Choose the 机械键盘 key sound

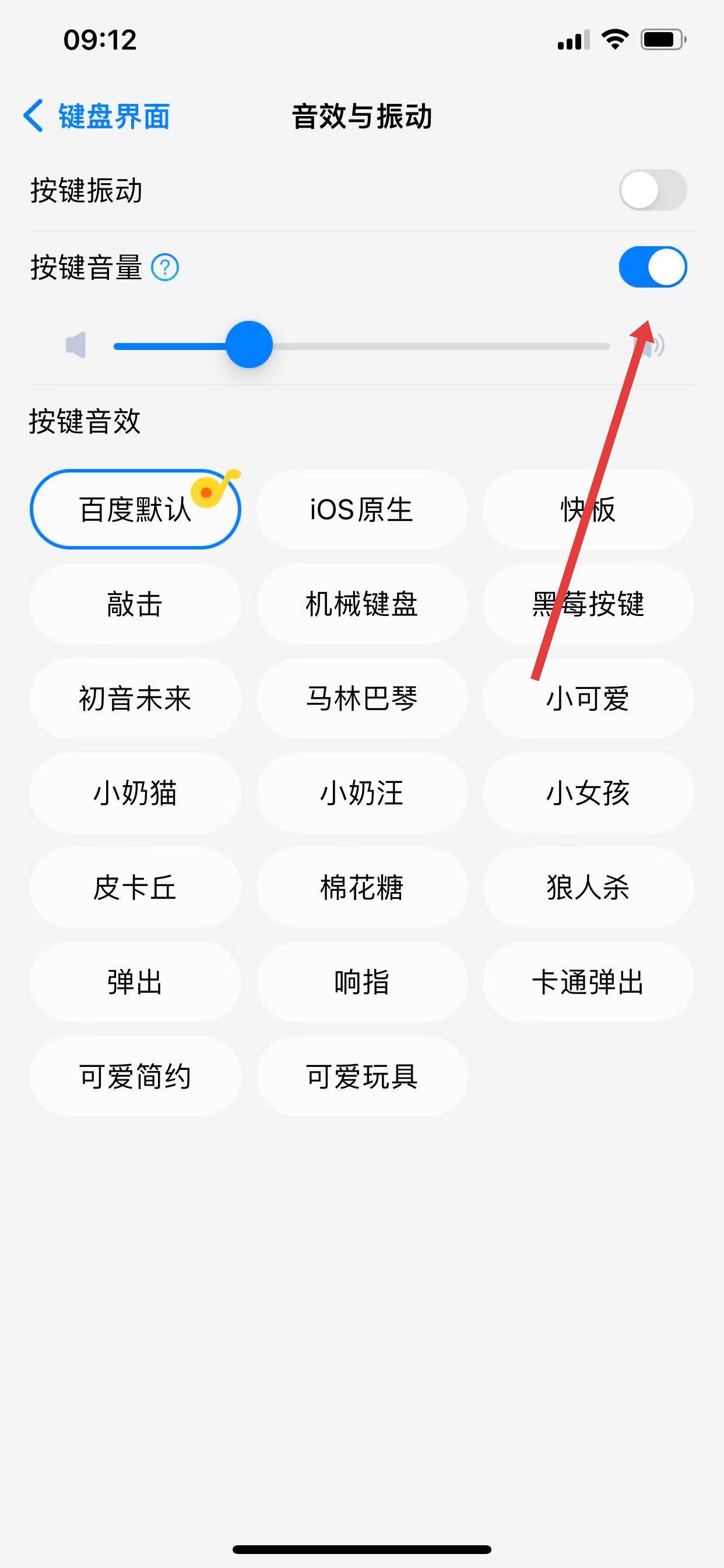click(361, 604)
